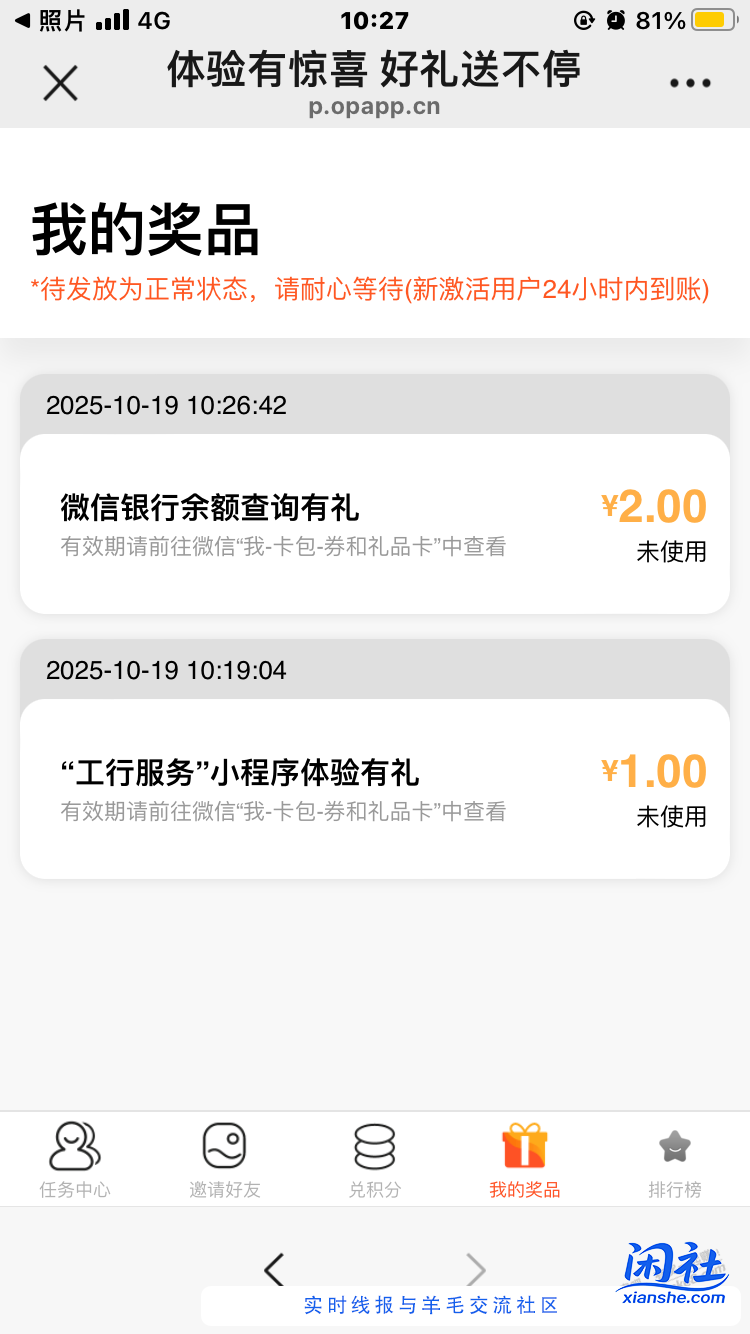Screen dimensions: 750x1334
Task: Select the 兑积分 points exchange icon
Action: click(374, 1150)
